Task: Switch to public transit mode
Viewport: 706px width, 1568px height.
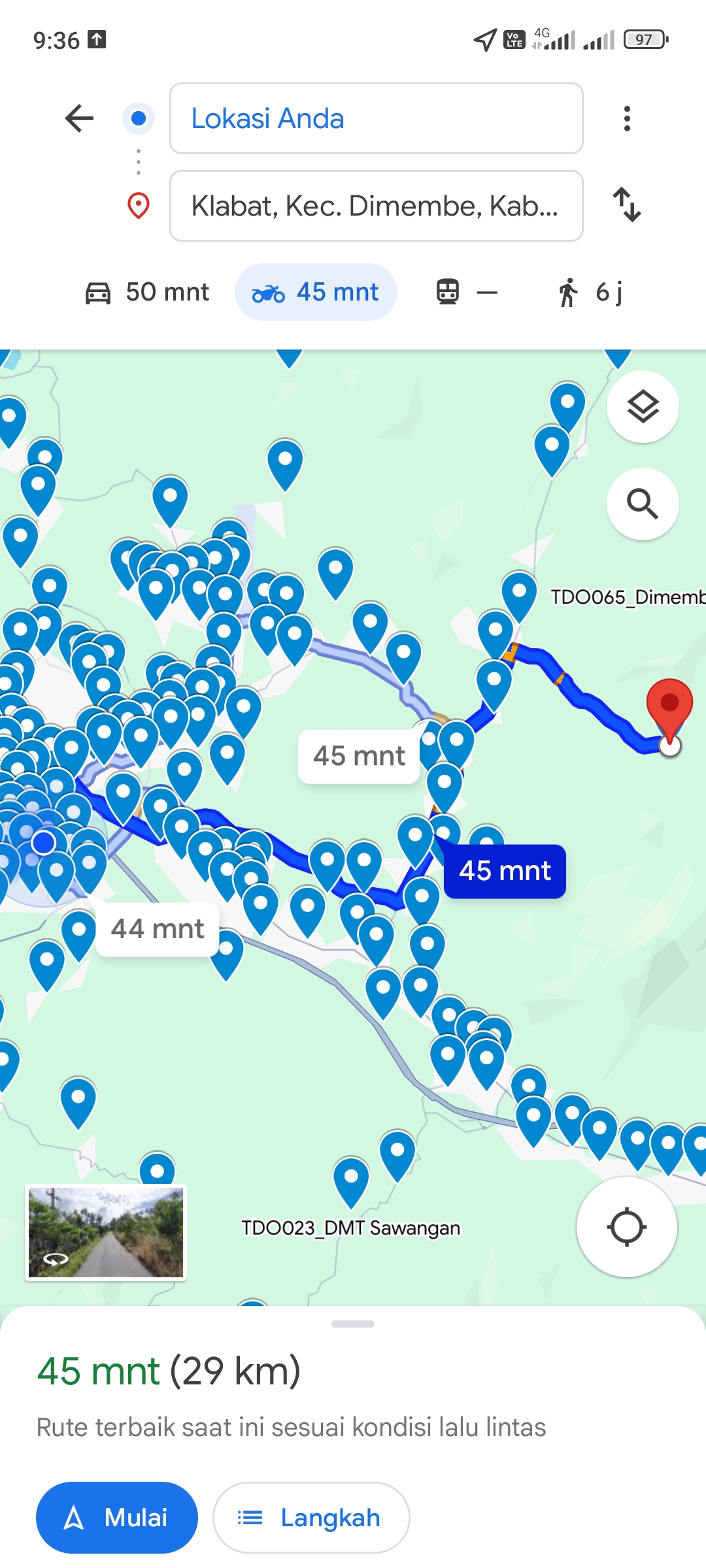Action: pyautogui.click(x=466, y=292)
